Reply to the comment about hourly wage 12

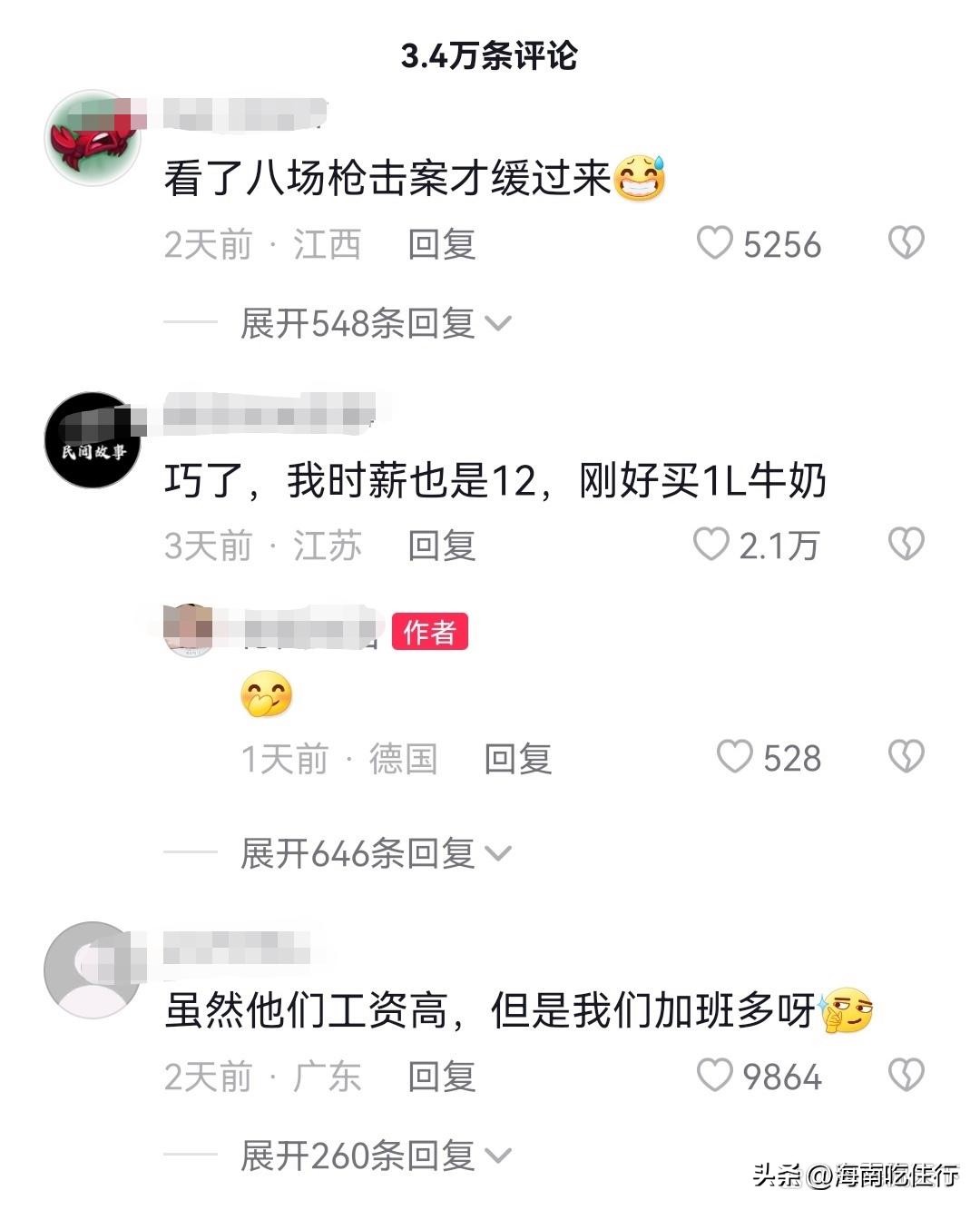click(440, 546)
